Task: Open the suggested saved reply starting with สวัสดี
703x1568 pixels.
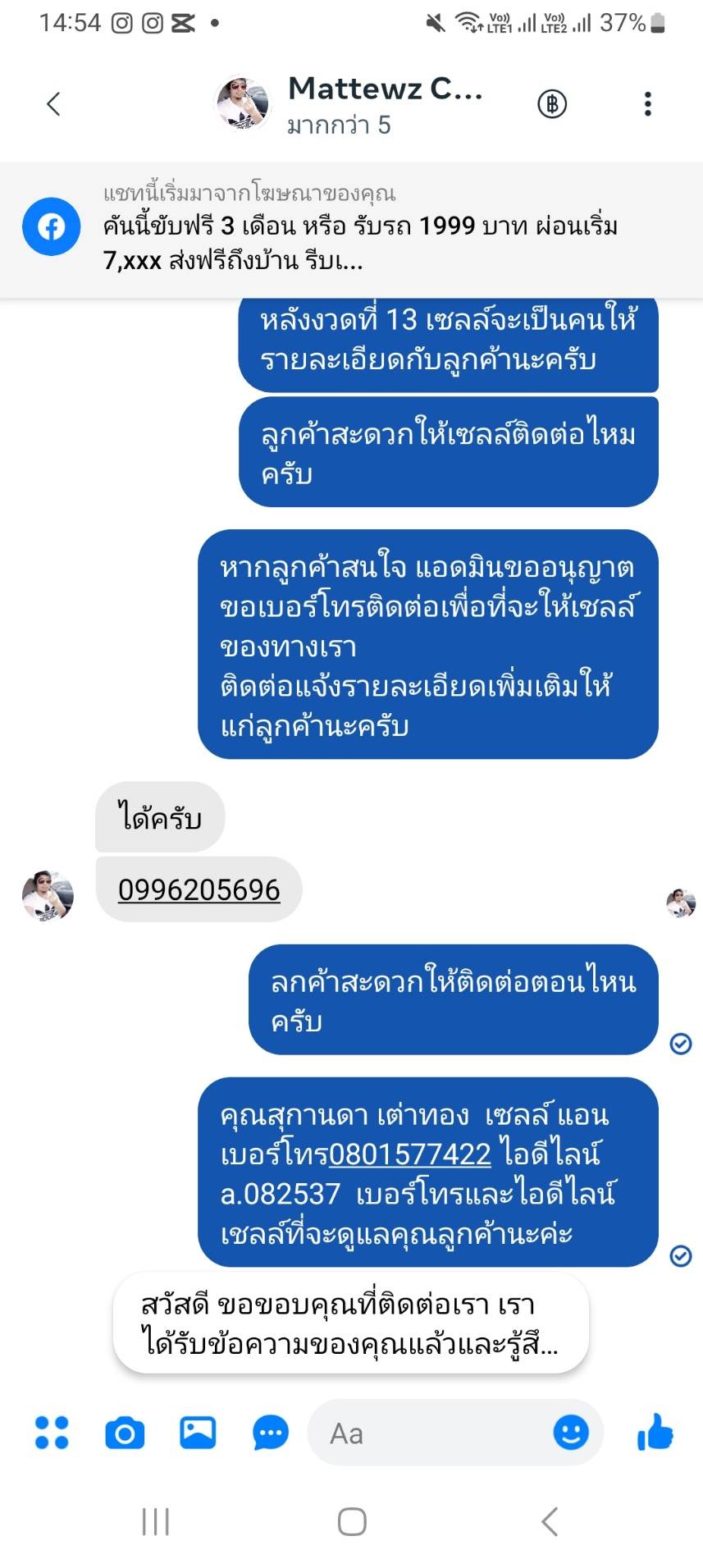Action: coord(350,1323)
